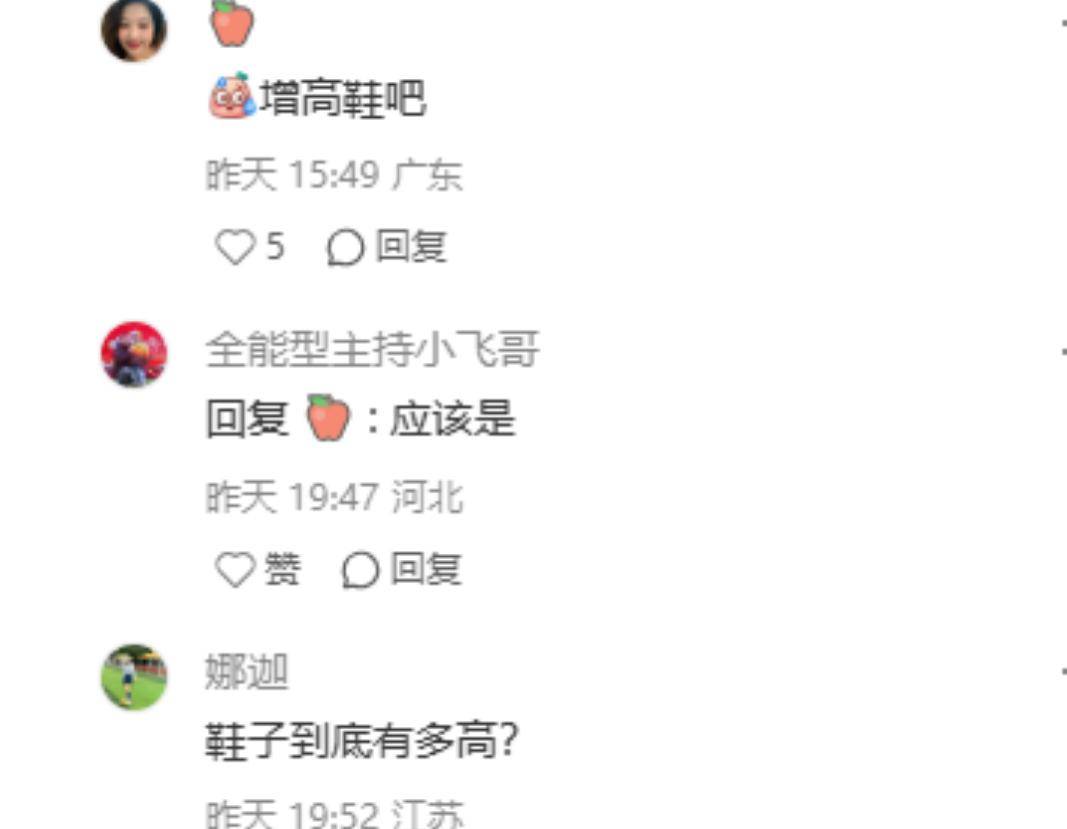Open 全能型主持小飞哥's profile avatar
The height and width of the screenshot is (829, 1067).
[134, 354]
